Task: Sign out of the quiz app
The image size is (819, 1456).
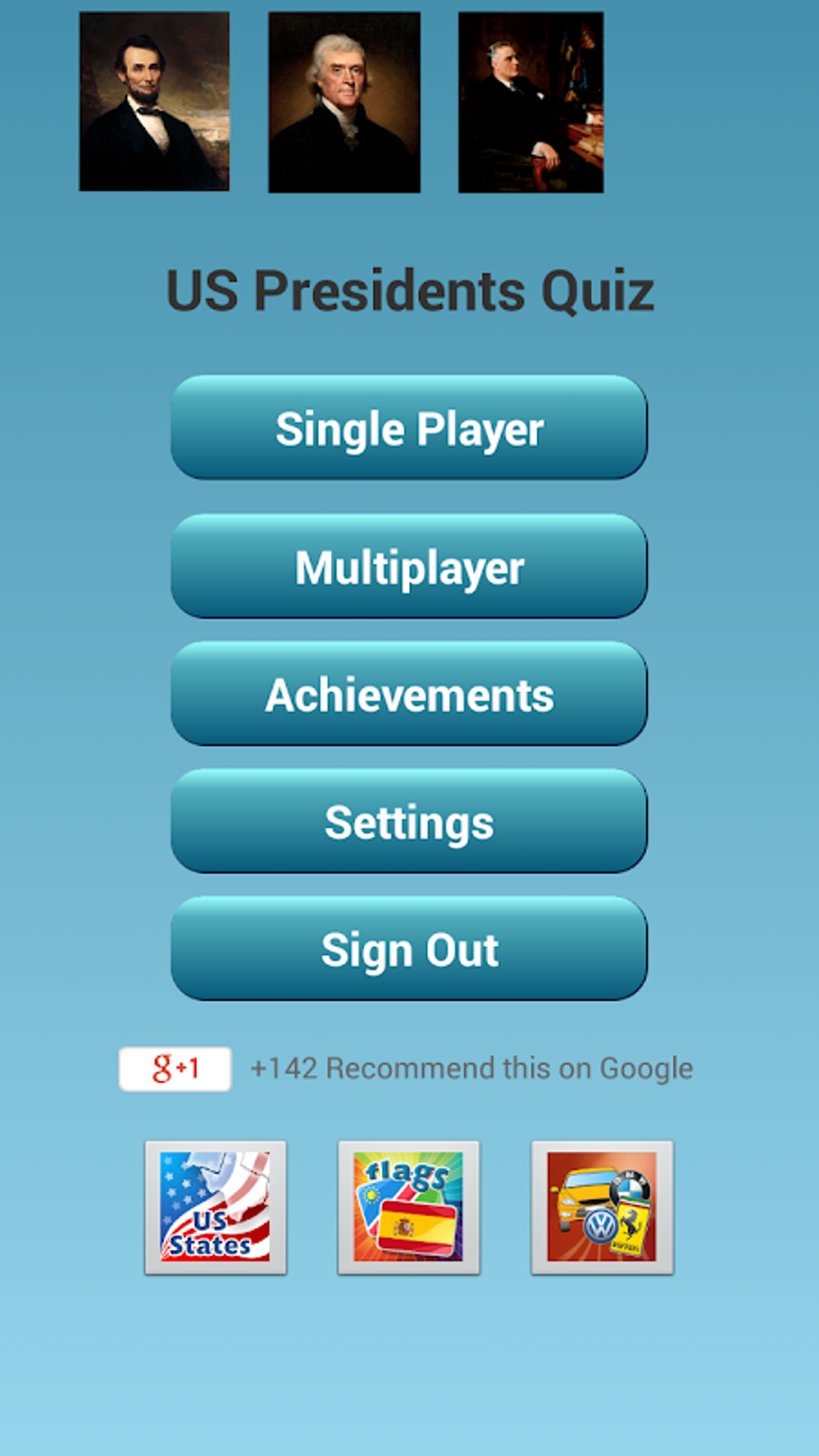Action: coord(409,949)
